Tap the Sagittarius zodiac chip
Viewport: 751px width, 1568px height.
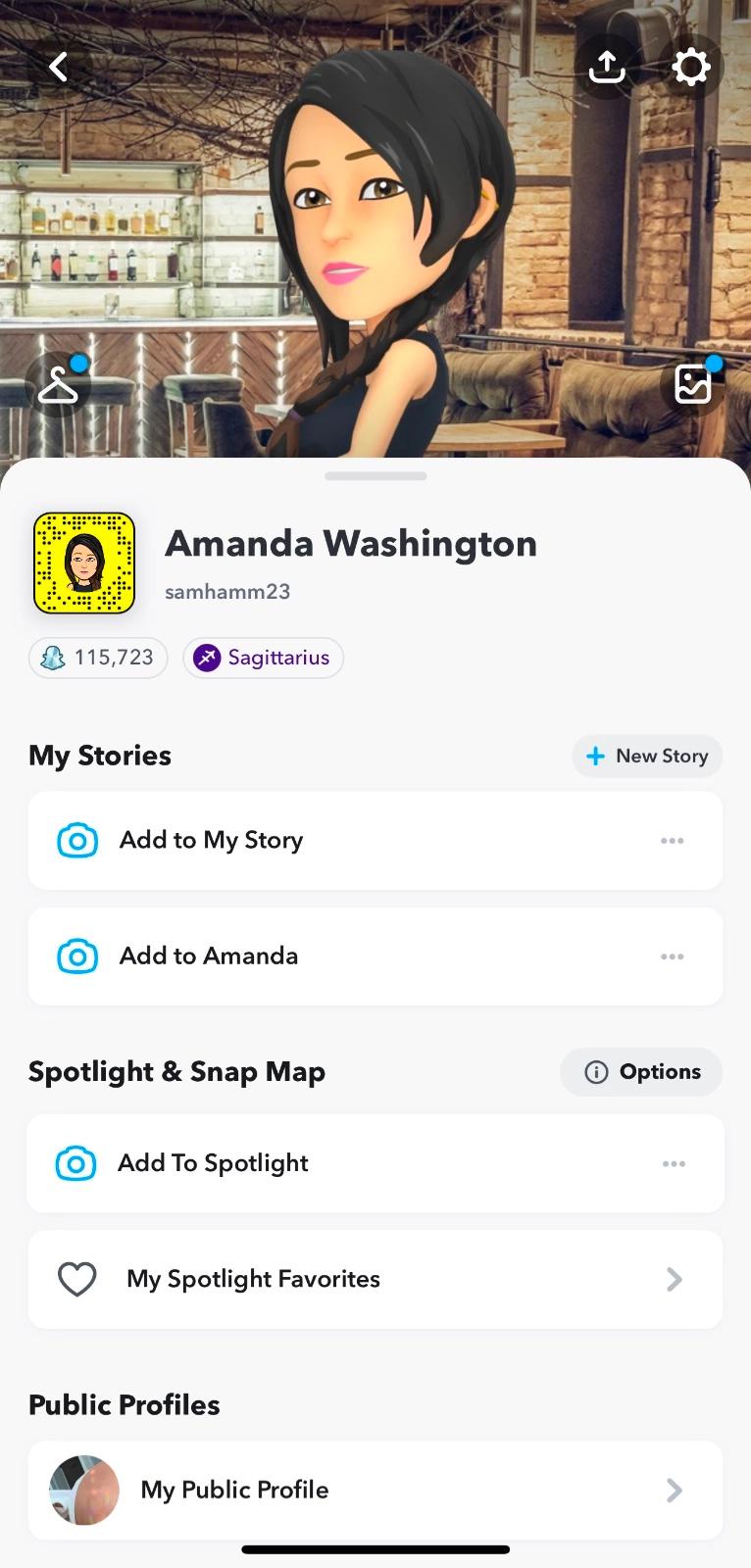263,658
